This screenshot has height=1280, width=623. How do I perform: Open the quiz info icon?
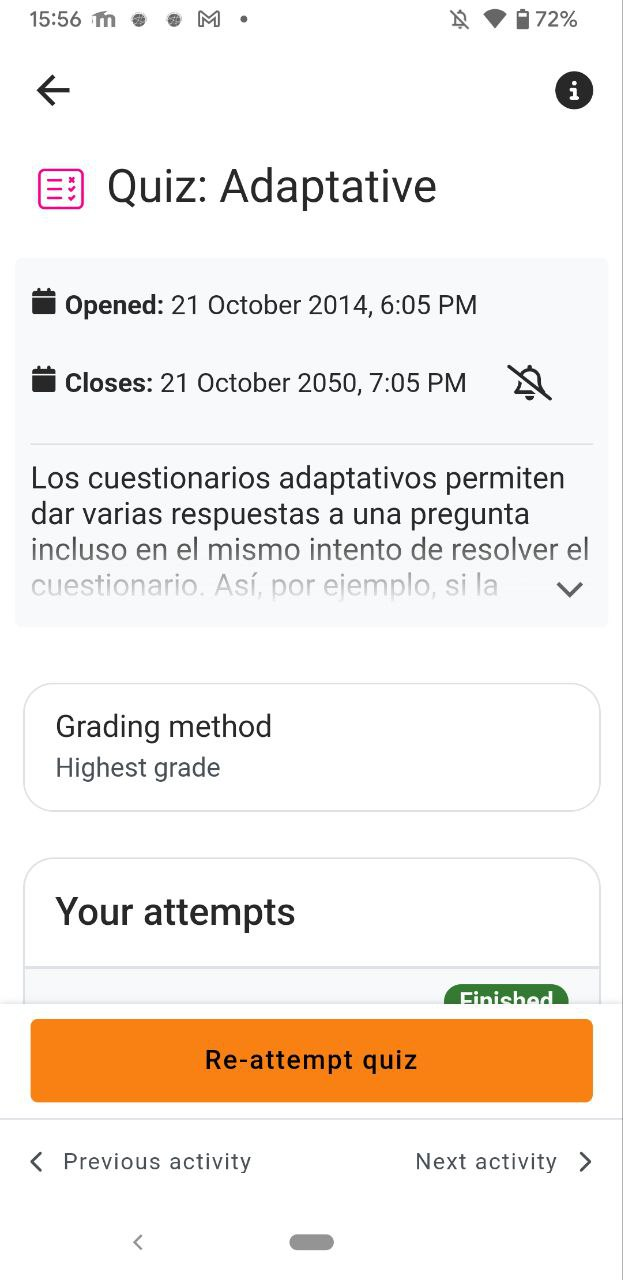[x=574, y=91]
